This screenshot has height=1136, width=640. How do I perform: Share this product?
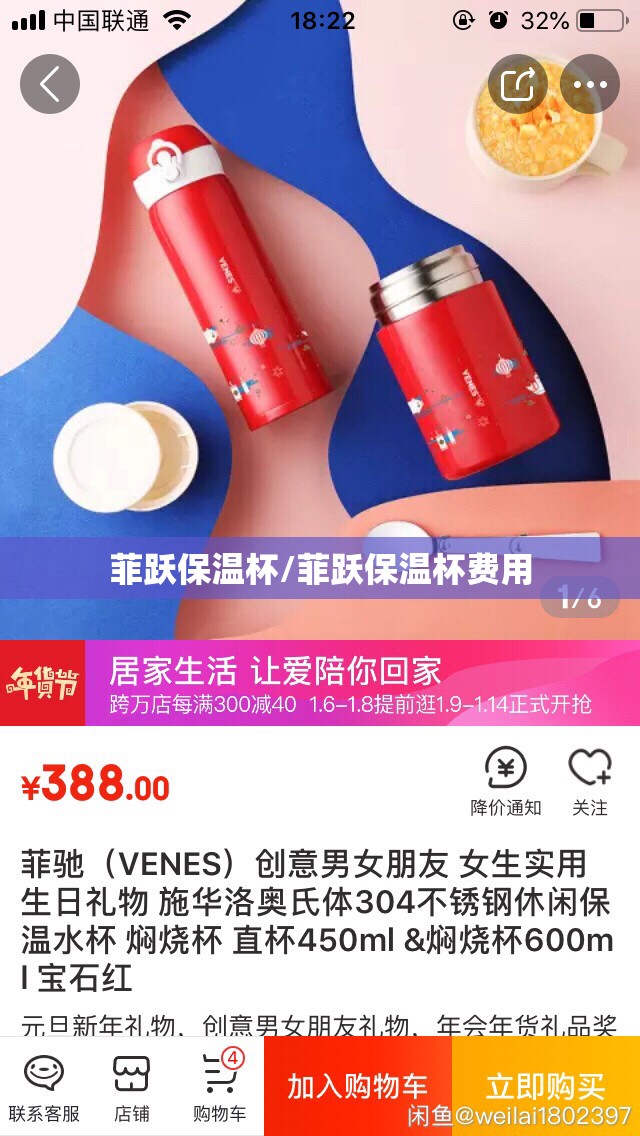tap(518, 84)
